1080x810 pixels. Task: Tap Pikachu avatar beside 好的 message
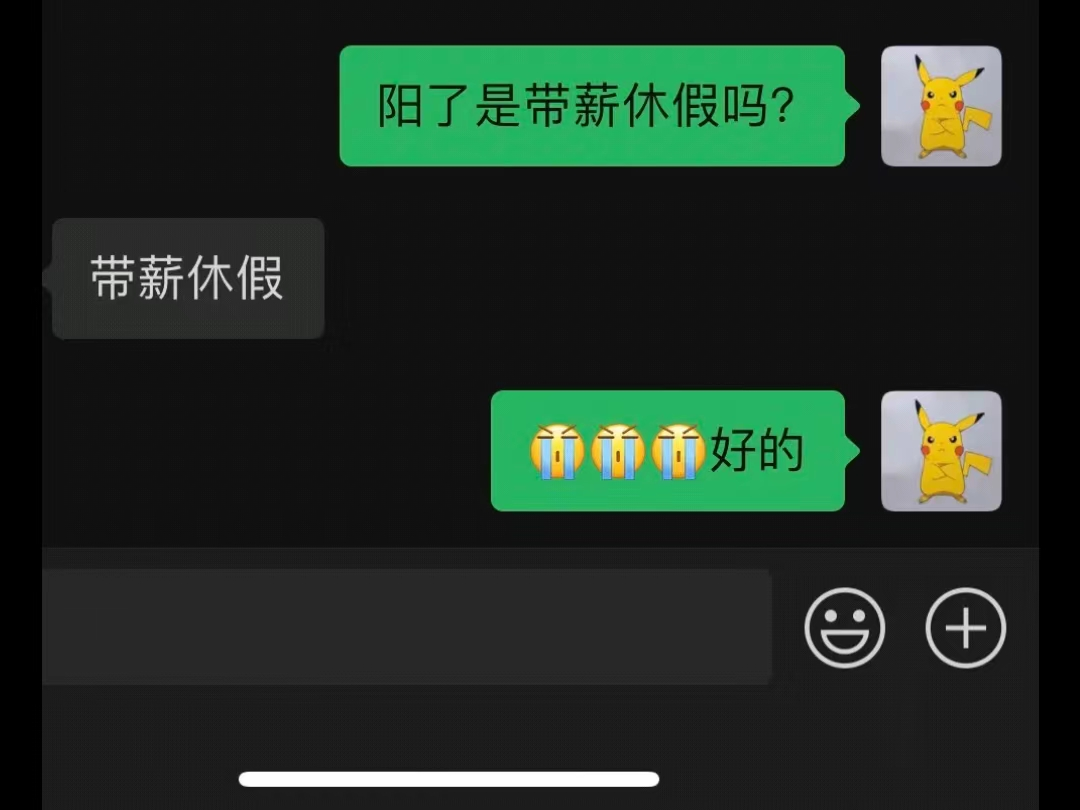pos(940,451)
